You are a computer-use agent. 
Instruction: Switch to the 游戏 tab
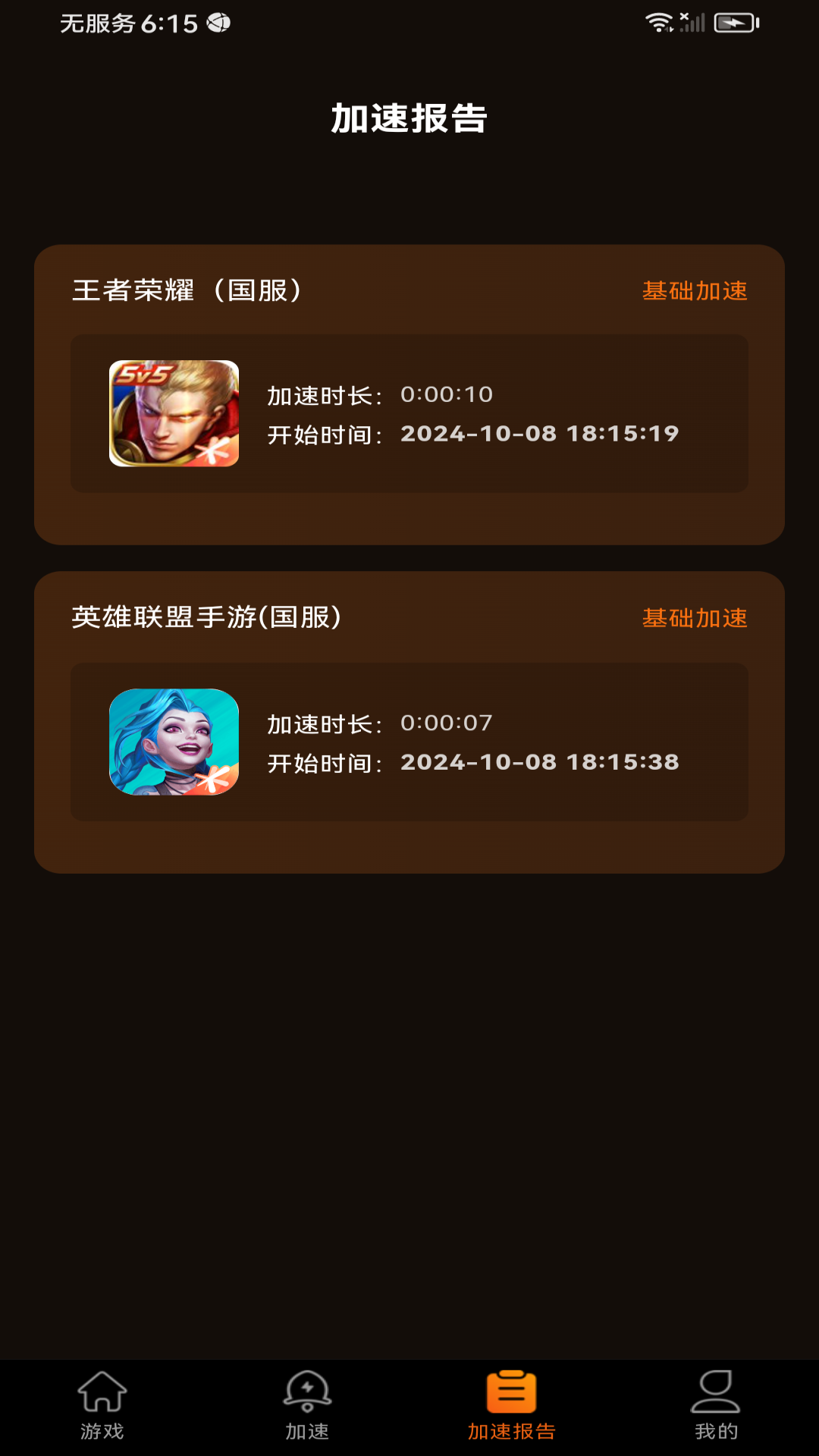pyautogui.click(x=102, y=1406)
